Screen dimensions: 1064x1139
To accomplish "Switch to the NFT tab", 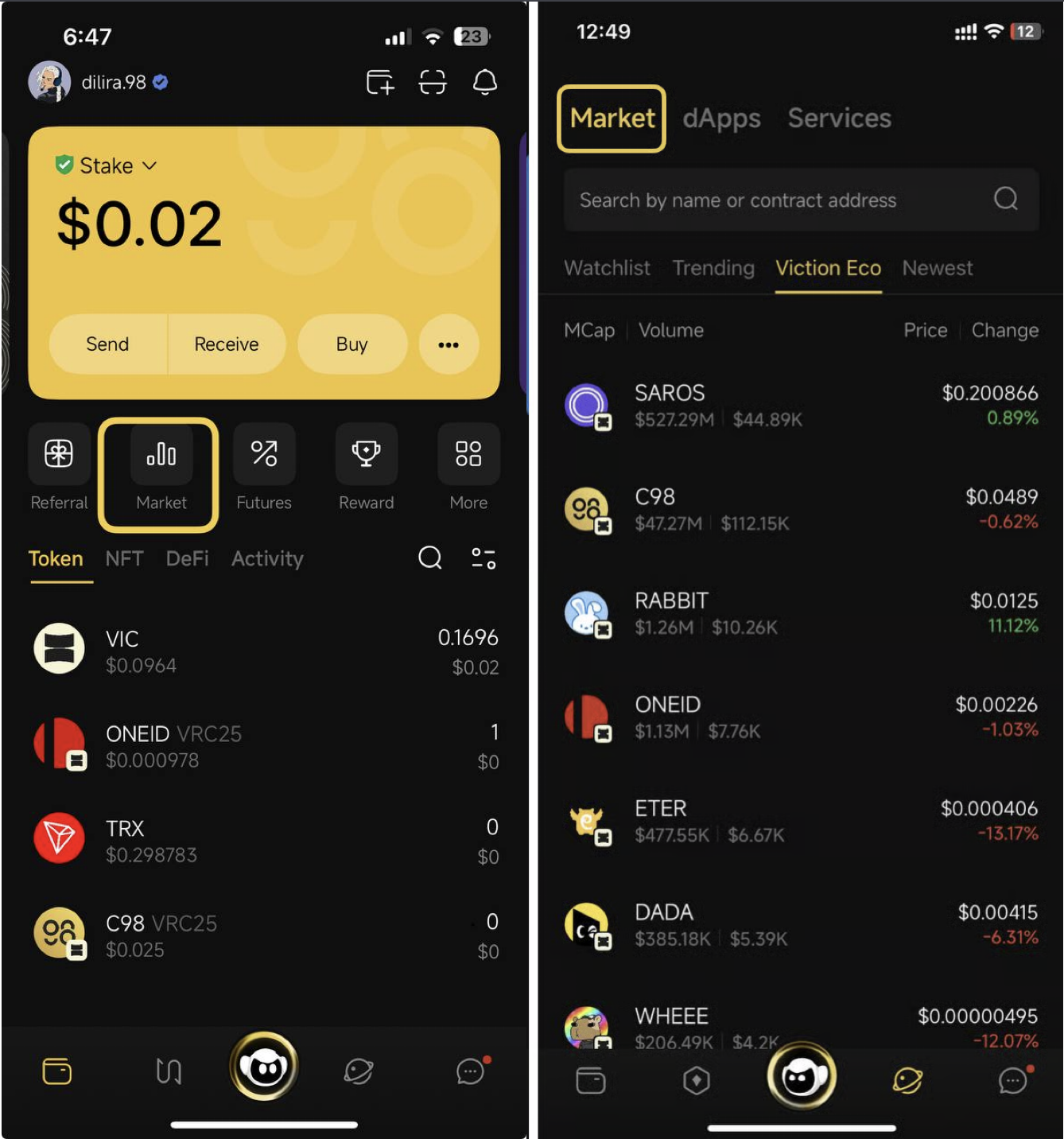I will (x=124, y=559).
